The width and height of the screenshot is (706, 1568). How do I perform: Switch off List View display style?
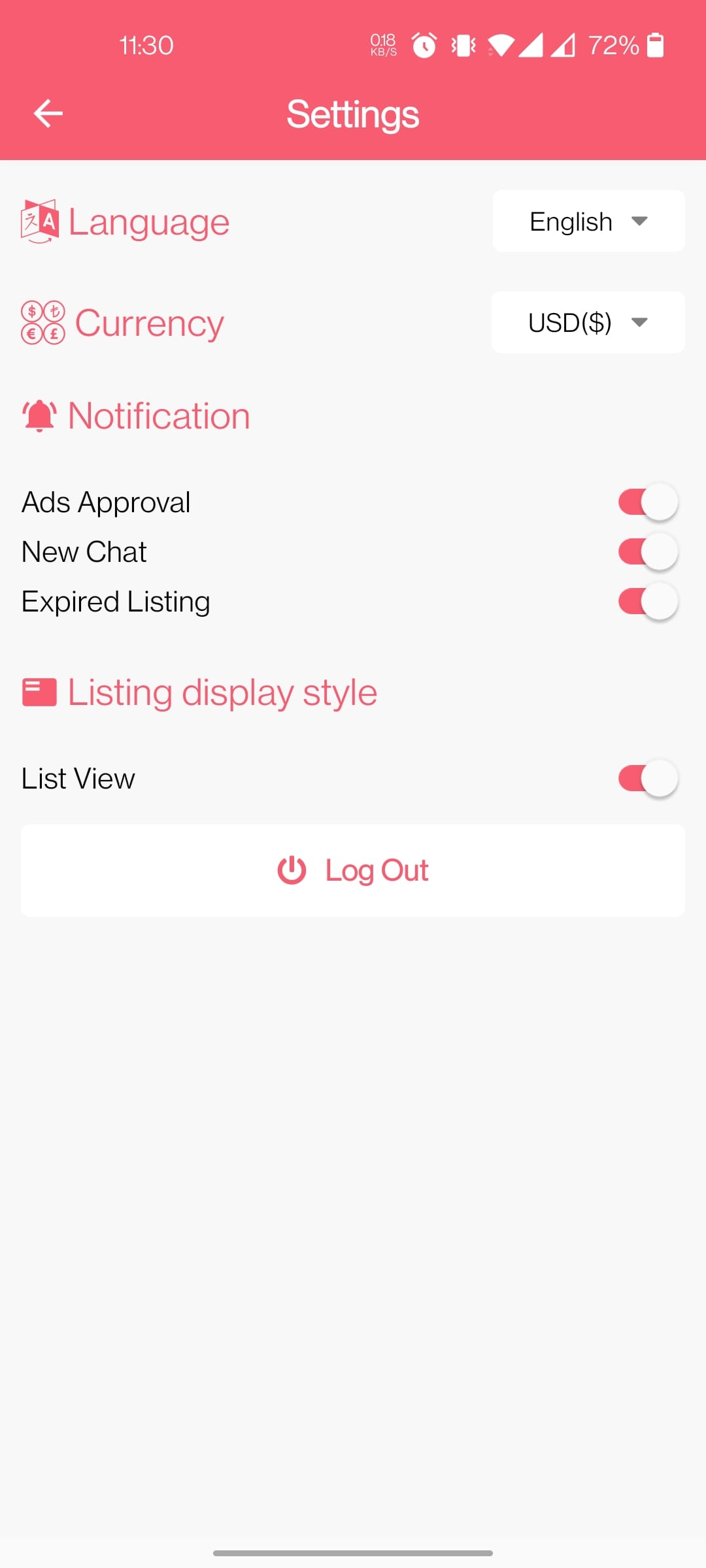(647, 779)
